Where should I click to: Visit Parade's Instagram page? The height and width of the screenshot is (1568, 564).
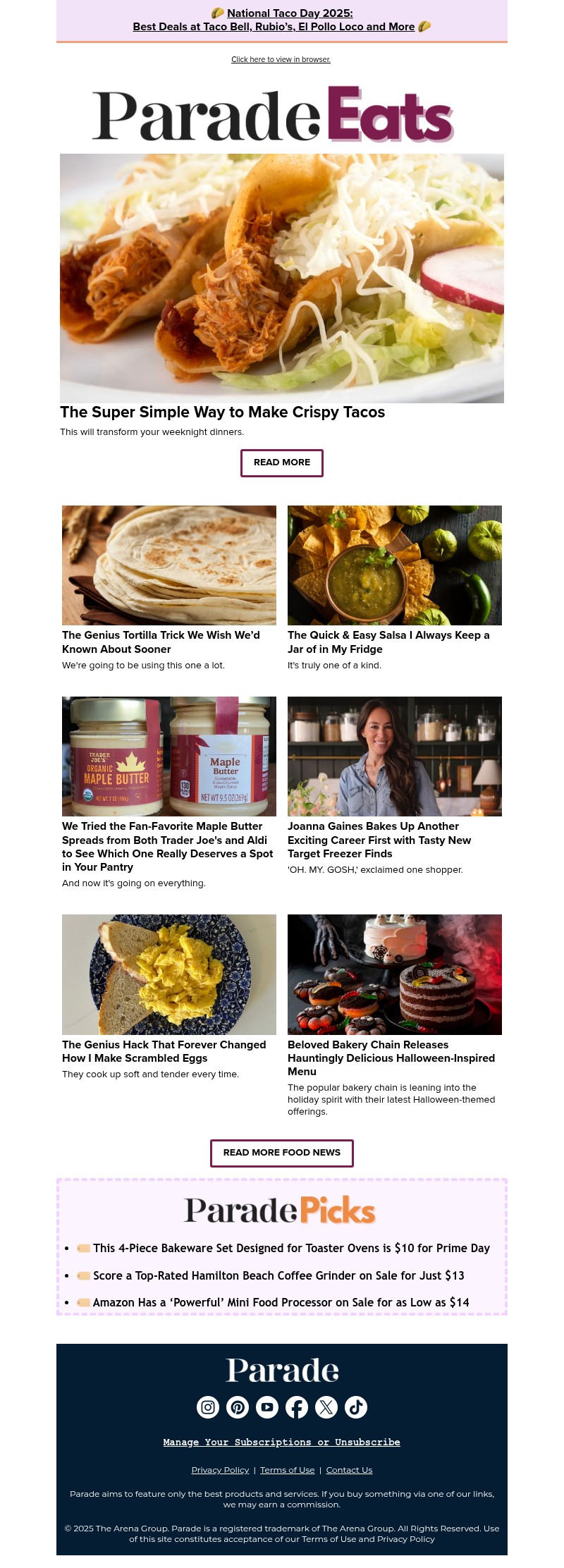(x=208, y=1407)
